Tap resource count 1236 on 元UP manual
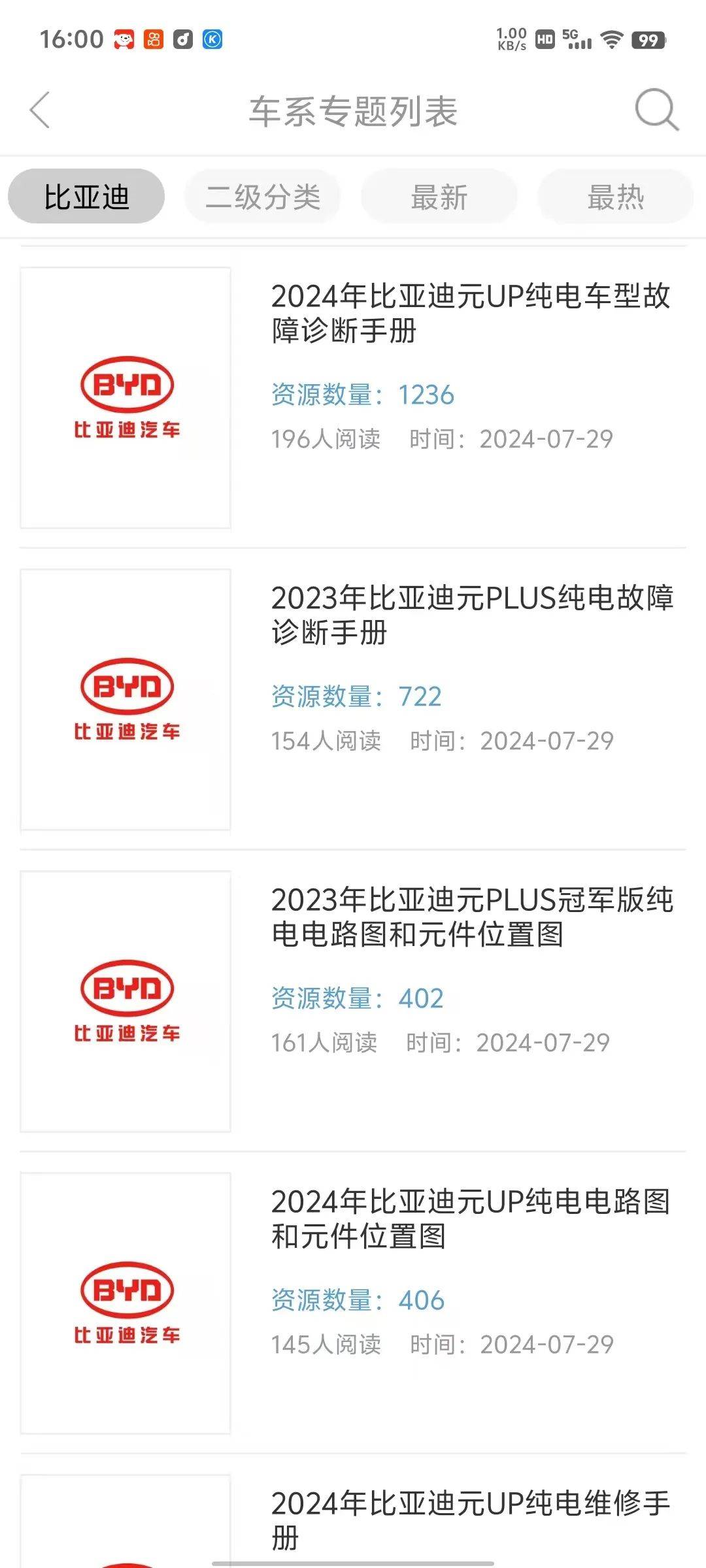 pyautogui.click(x=426, y=395)
